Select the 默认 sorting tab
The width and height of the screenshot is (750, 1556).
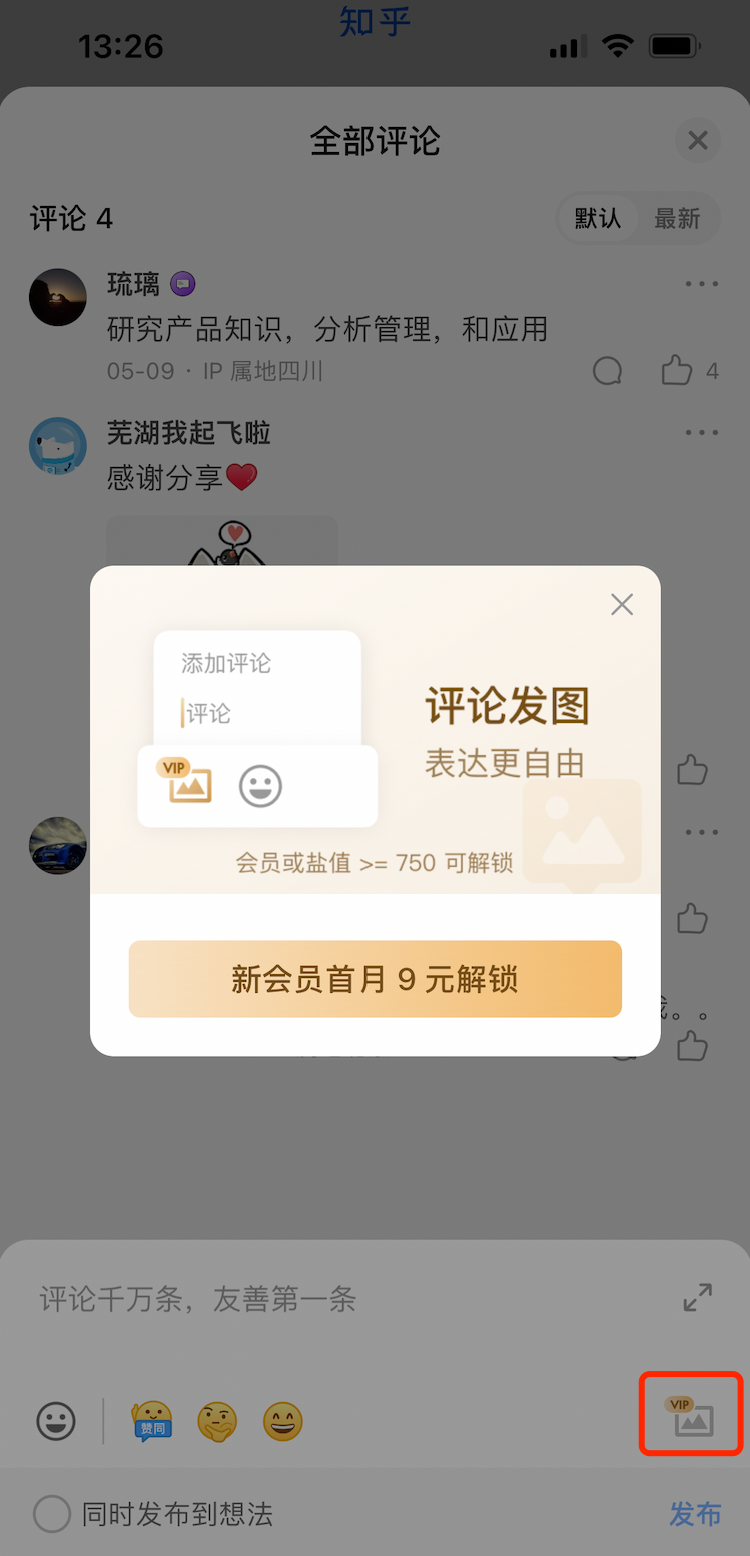point(598,218)
